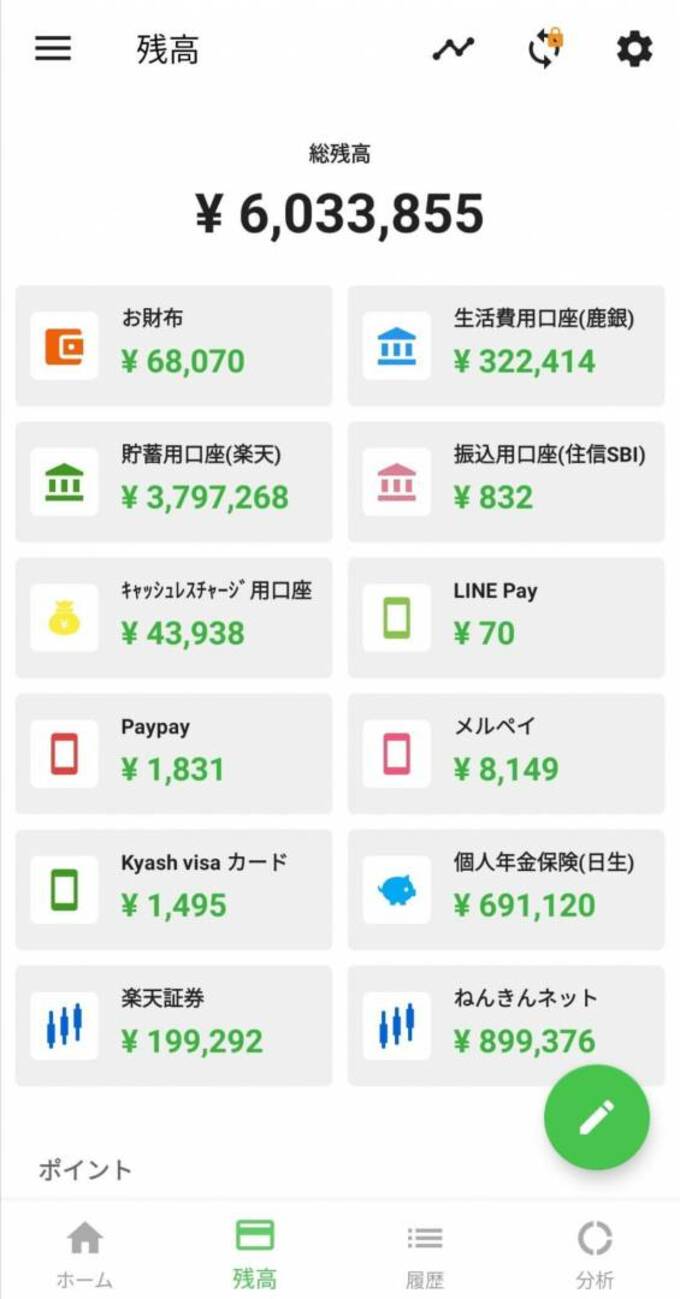Open the hamburger drawer menu
The image size is (680, 1299).
coord(53,48)
